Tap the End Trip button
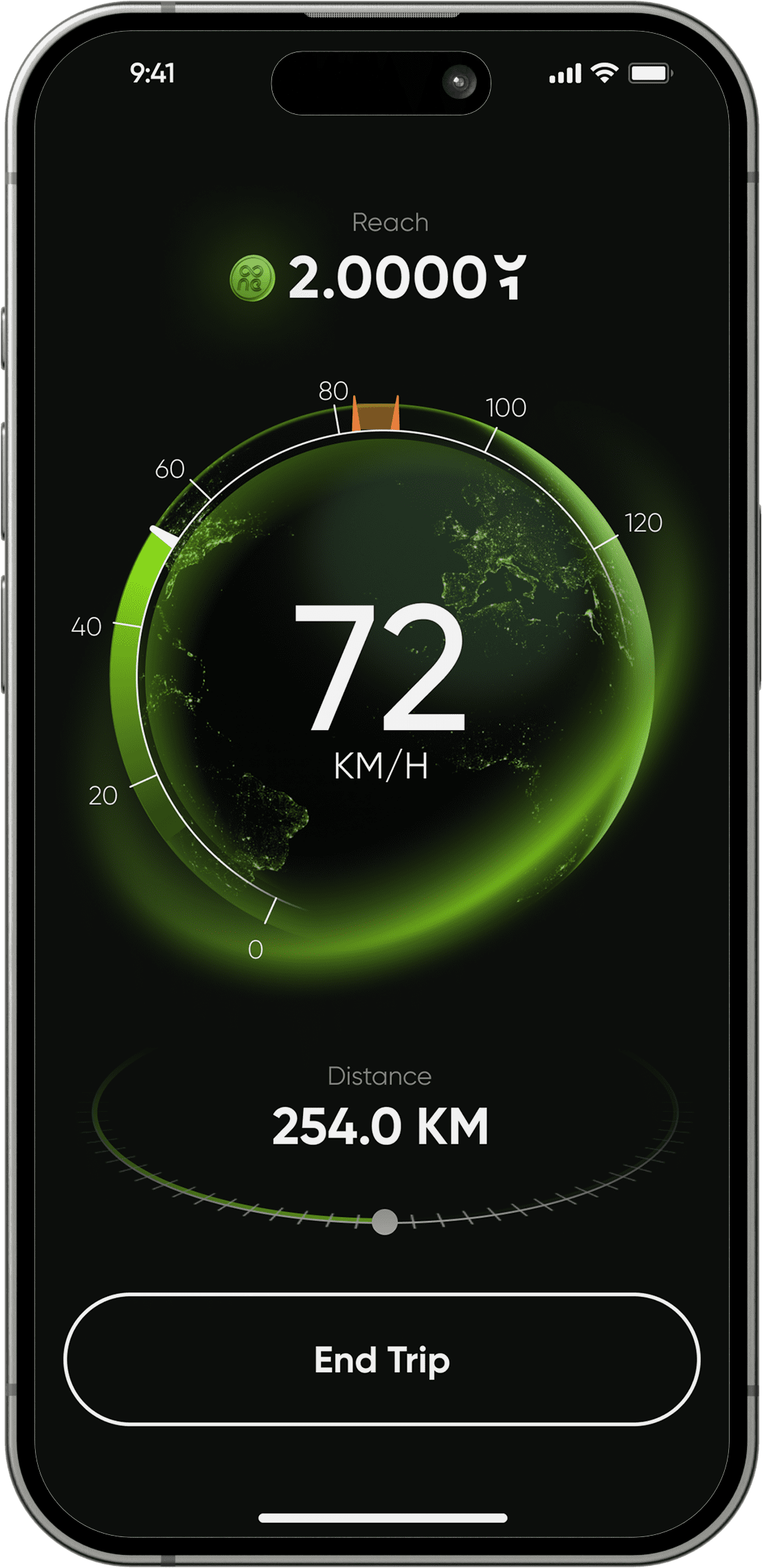The height and width of the screenshot is (1568, 762). (381, 1359)
